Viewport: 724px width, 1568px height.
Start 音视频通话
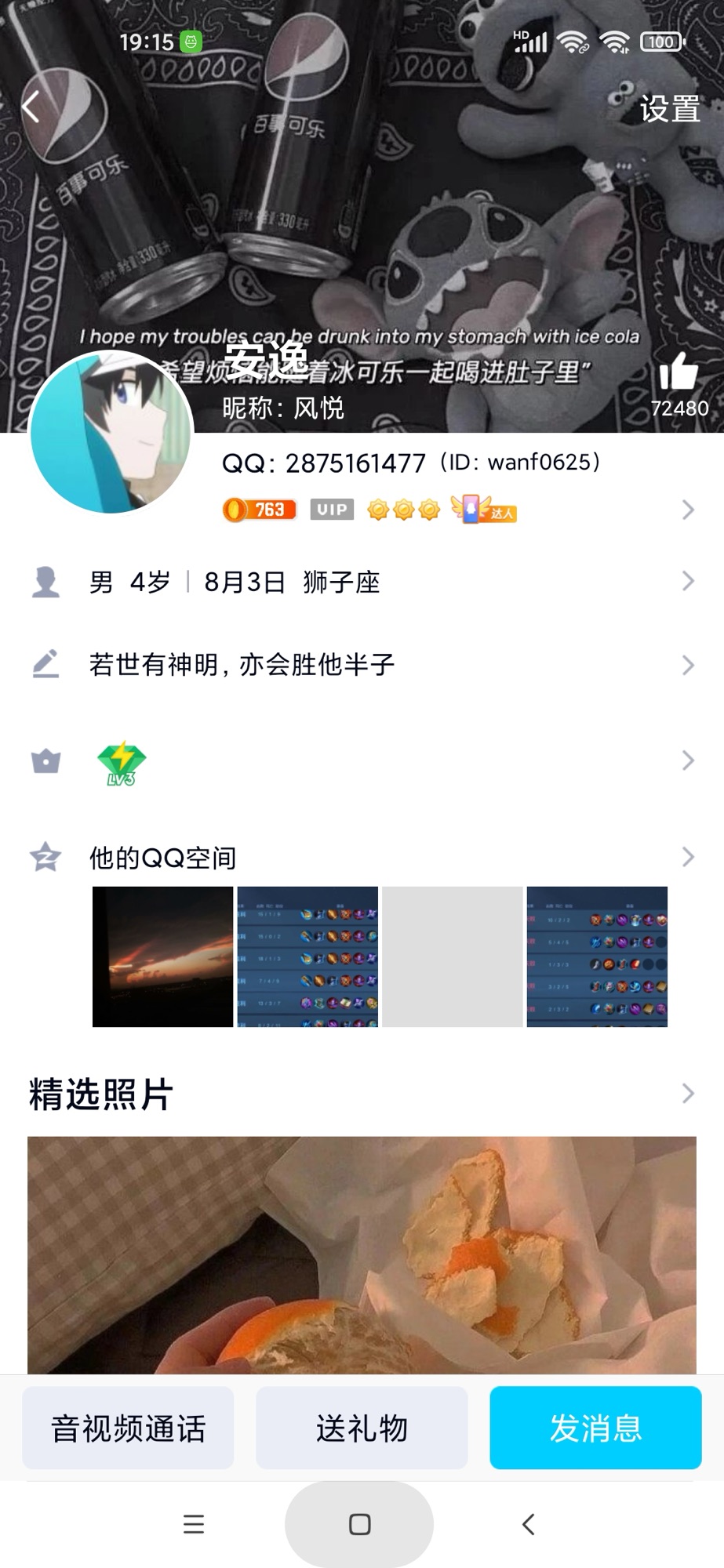[x=128, y=1428]
